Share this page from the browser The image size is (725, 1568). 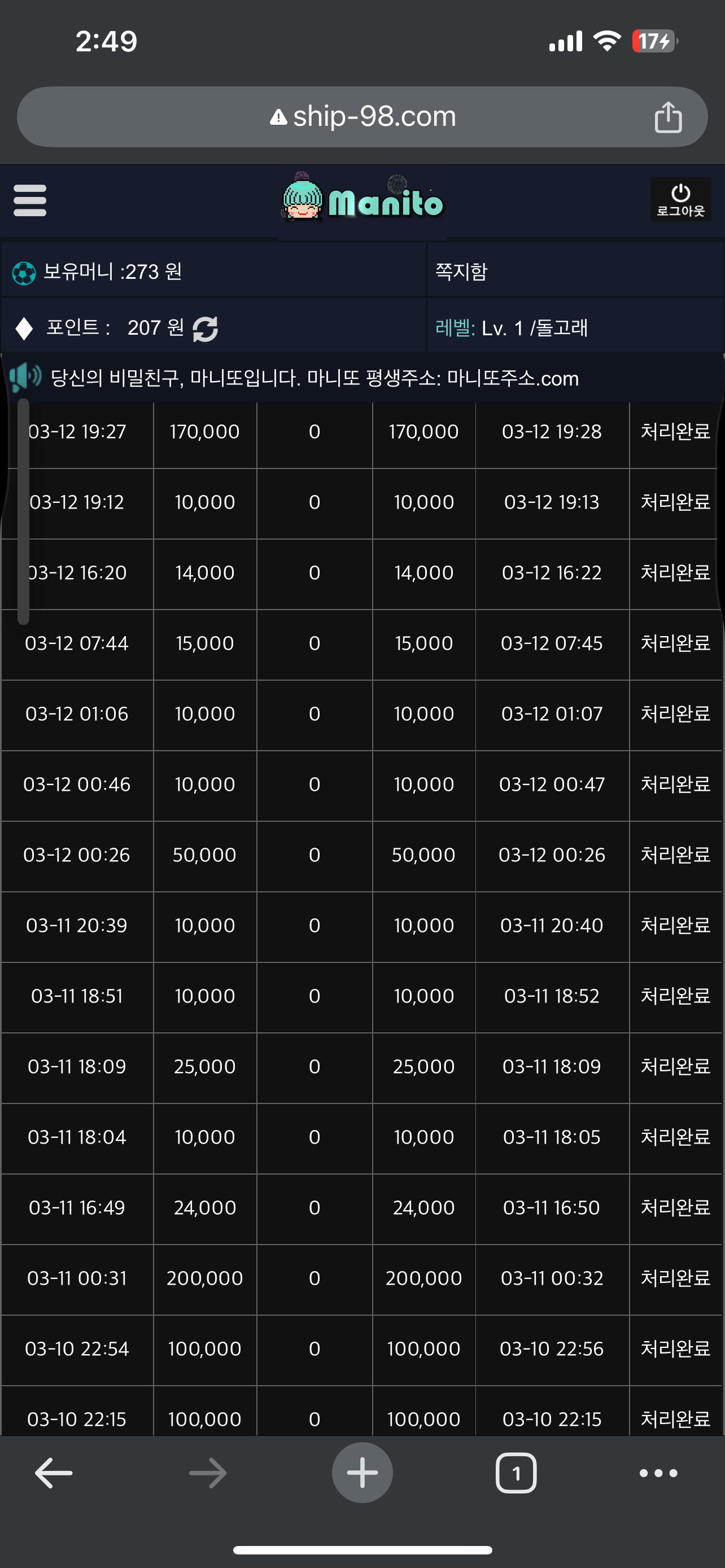click(x=668, y=117)
